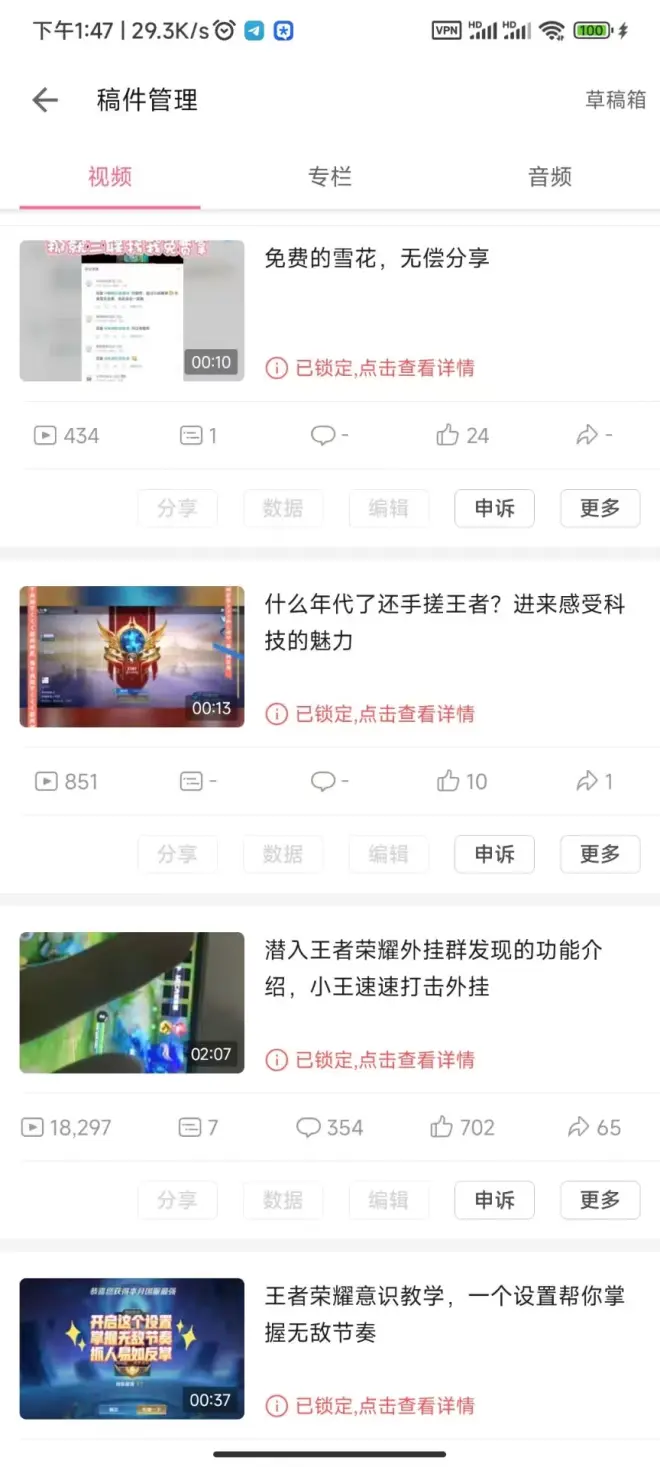Show 更多 for 什么年代了还手搓王者 video
Screen dimensions: 660x1467
point(600,854)
